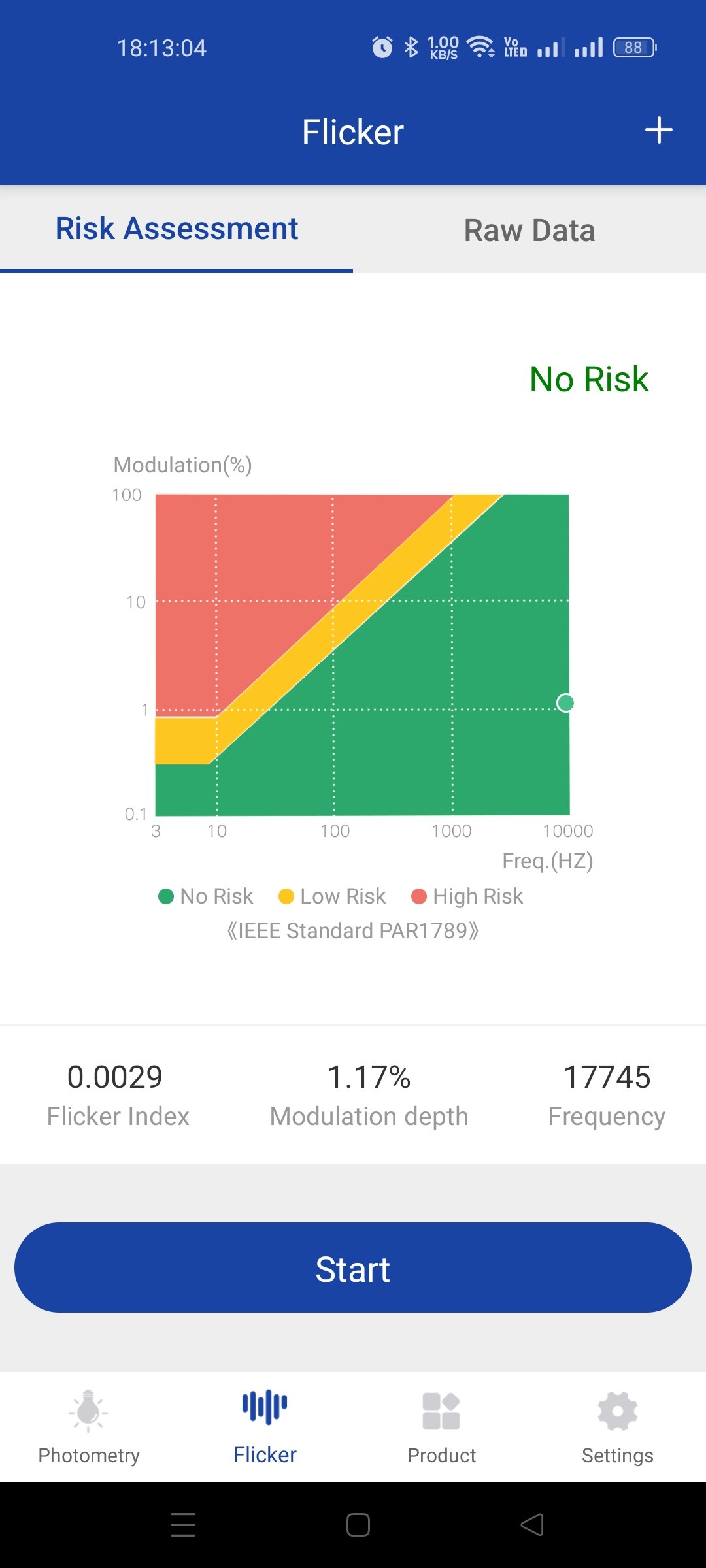Tap the system home button

point(358,1525)
